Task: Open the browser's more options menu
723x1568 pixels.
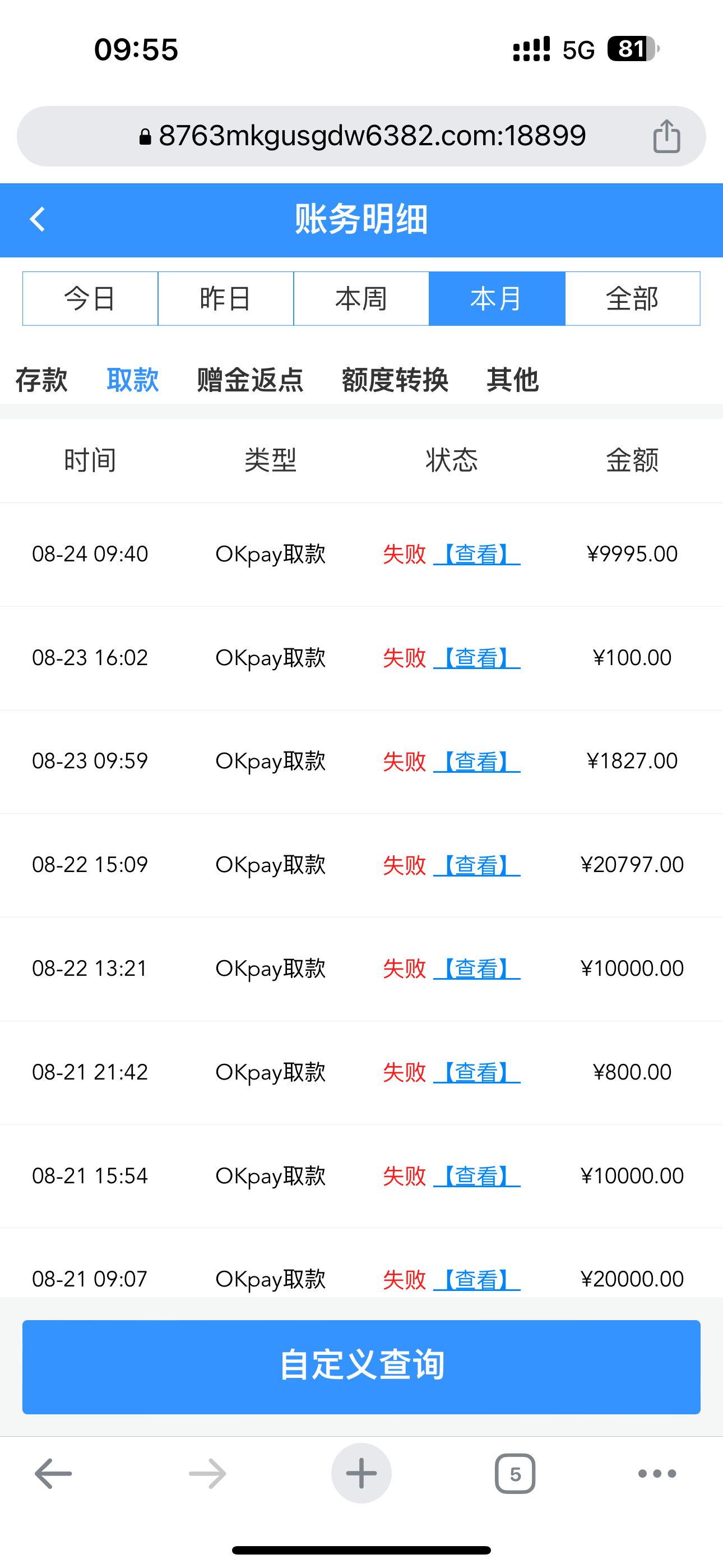Action: [x=657, y=1474]
